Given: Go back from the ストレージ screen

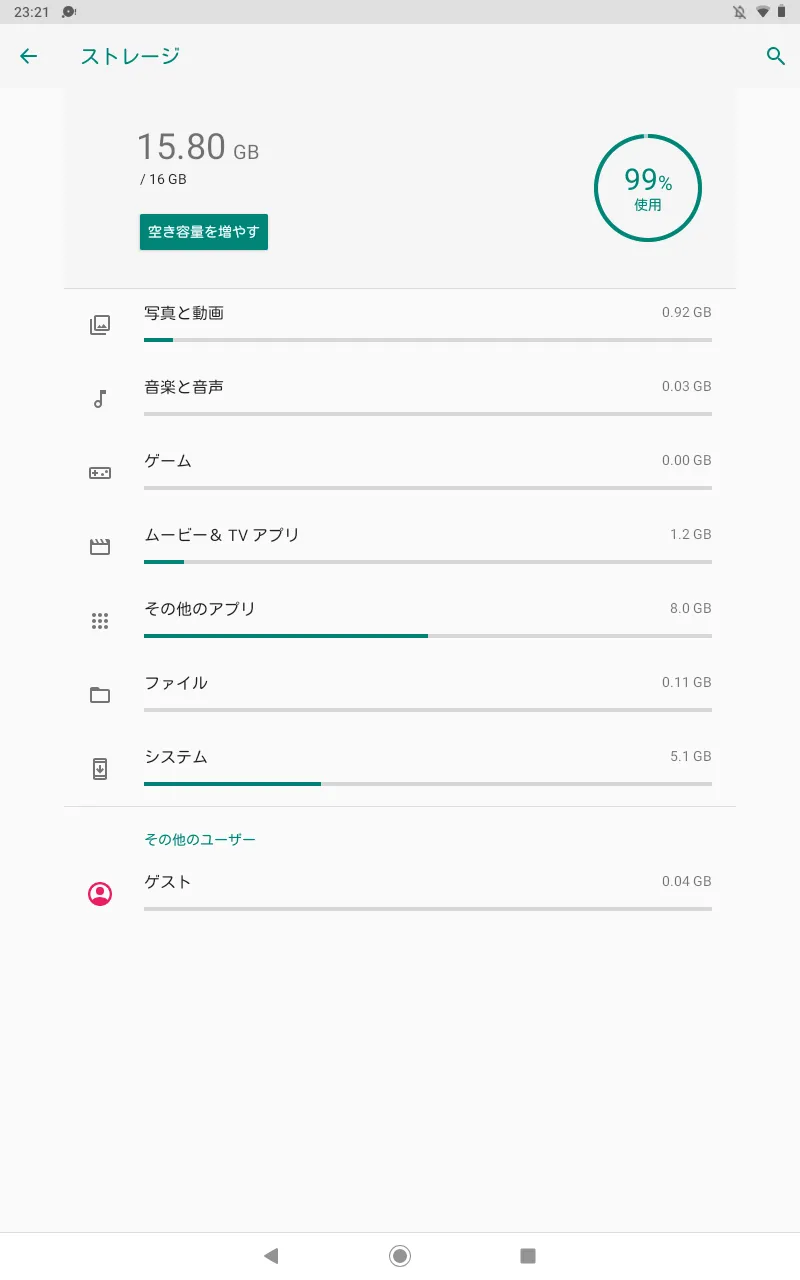Looking at the screenshot, I should (29, 56).
